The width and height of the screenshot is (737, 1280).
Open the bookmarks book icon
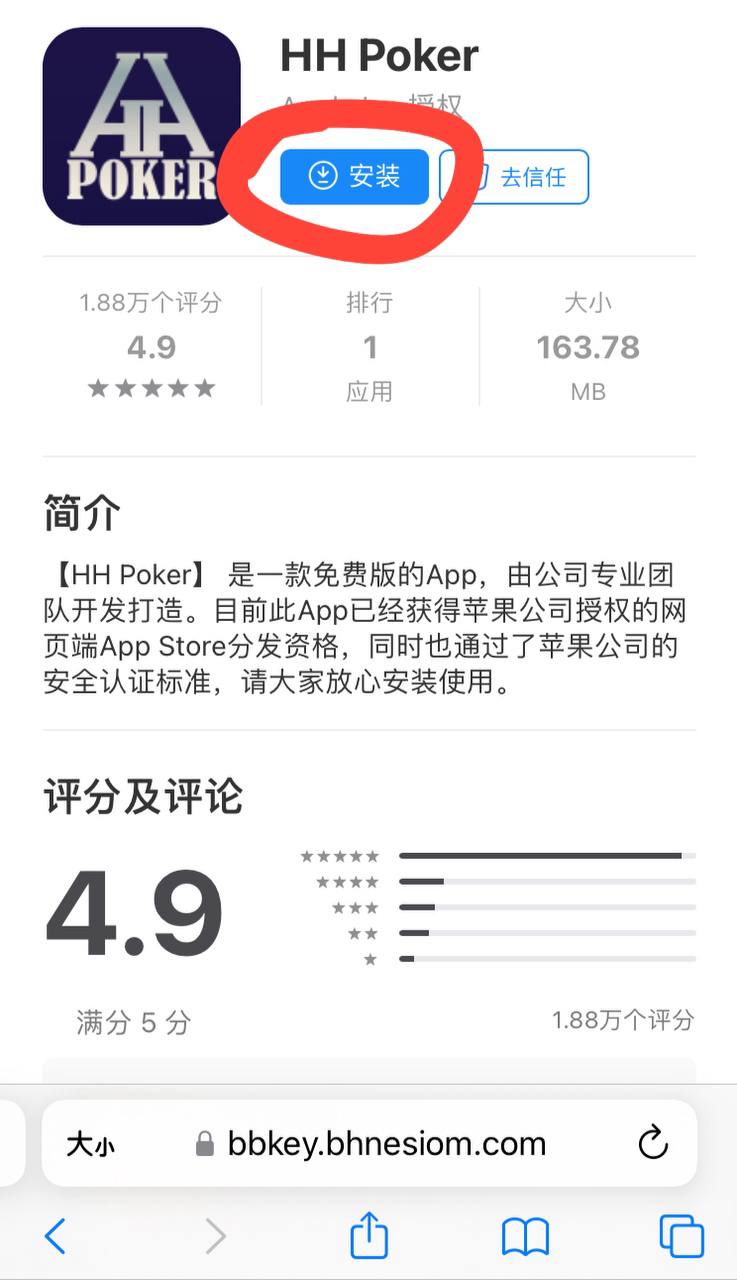pyautogui.click(x=525, y=1237)
